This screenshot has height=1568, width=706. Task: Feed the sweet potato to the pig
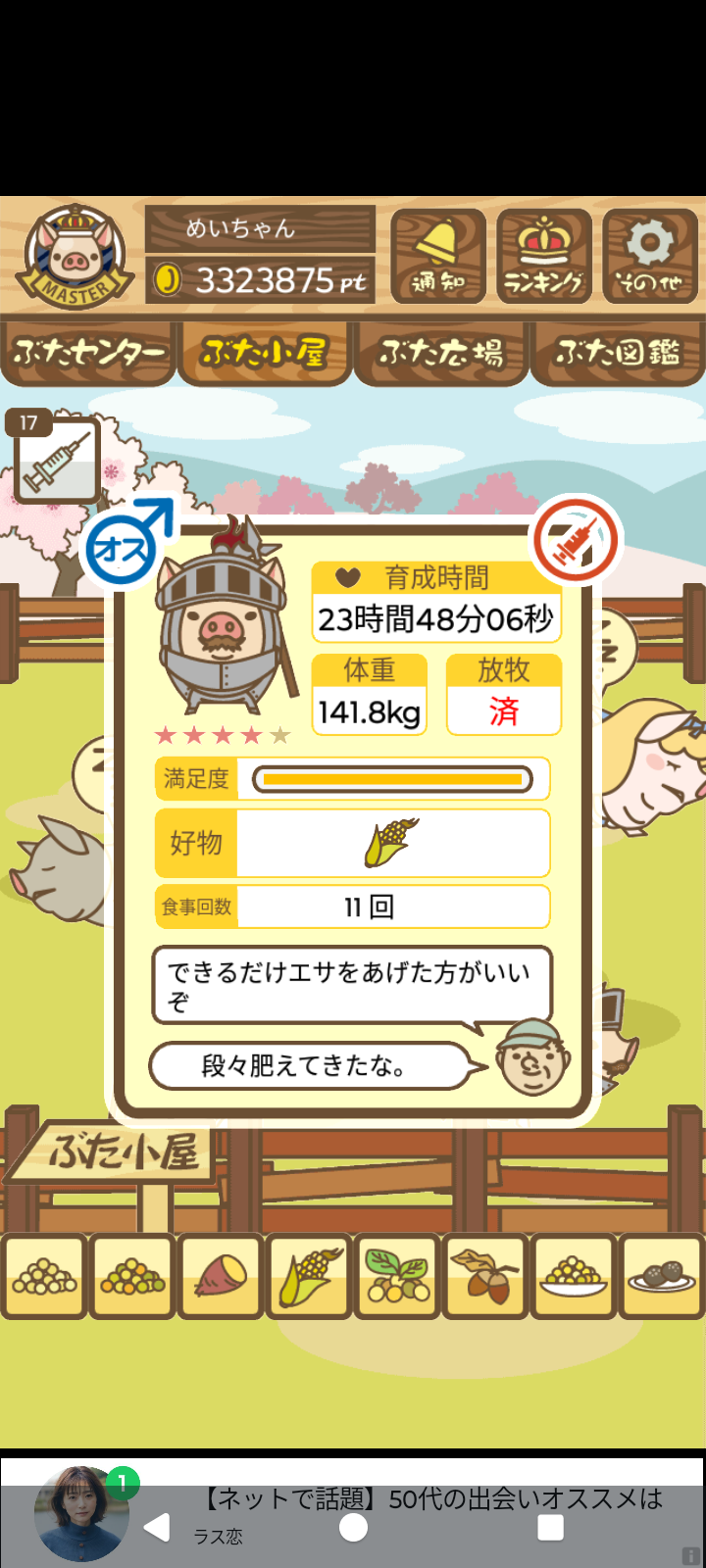222,1276
